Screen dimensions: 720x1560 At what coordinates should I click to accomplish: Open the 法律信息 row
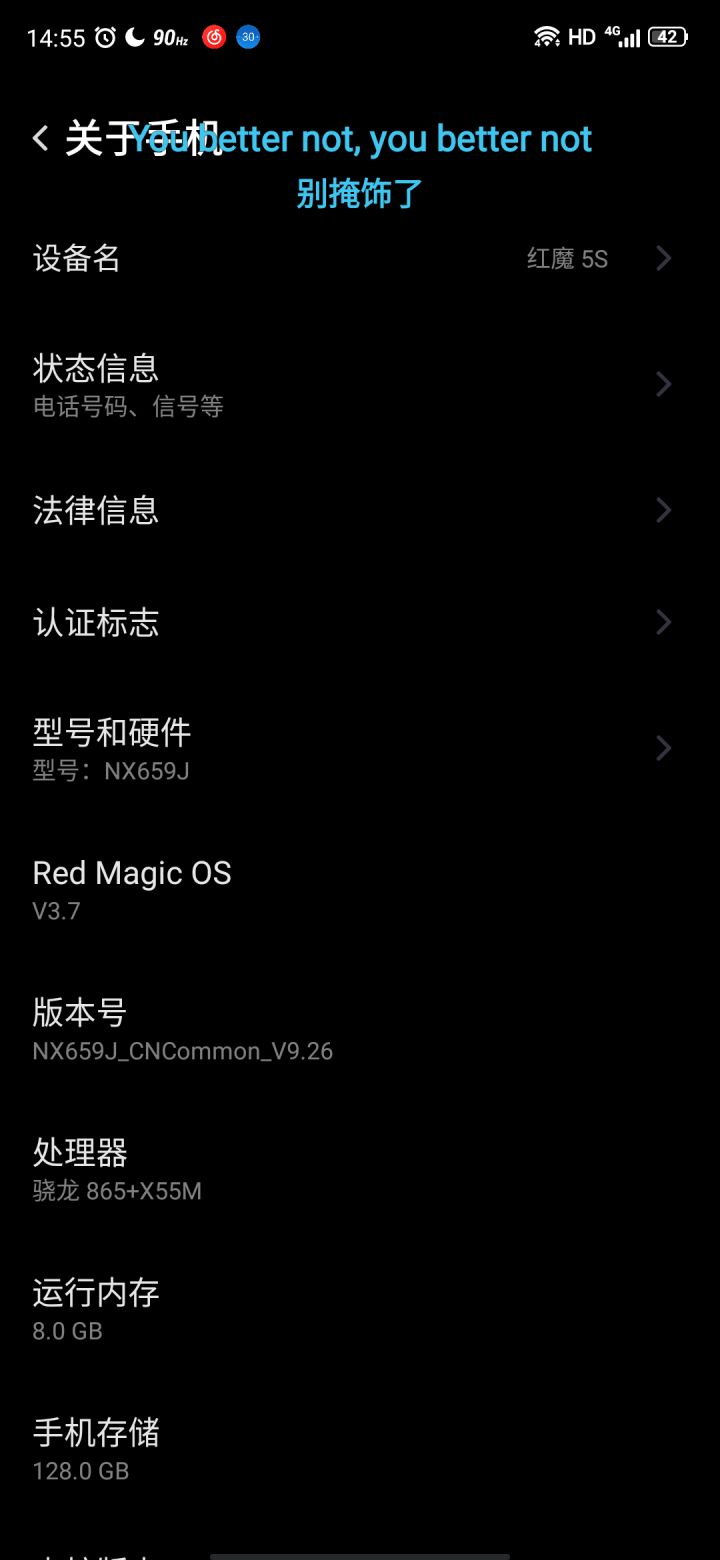click(360, 511)
